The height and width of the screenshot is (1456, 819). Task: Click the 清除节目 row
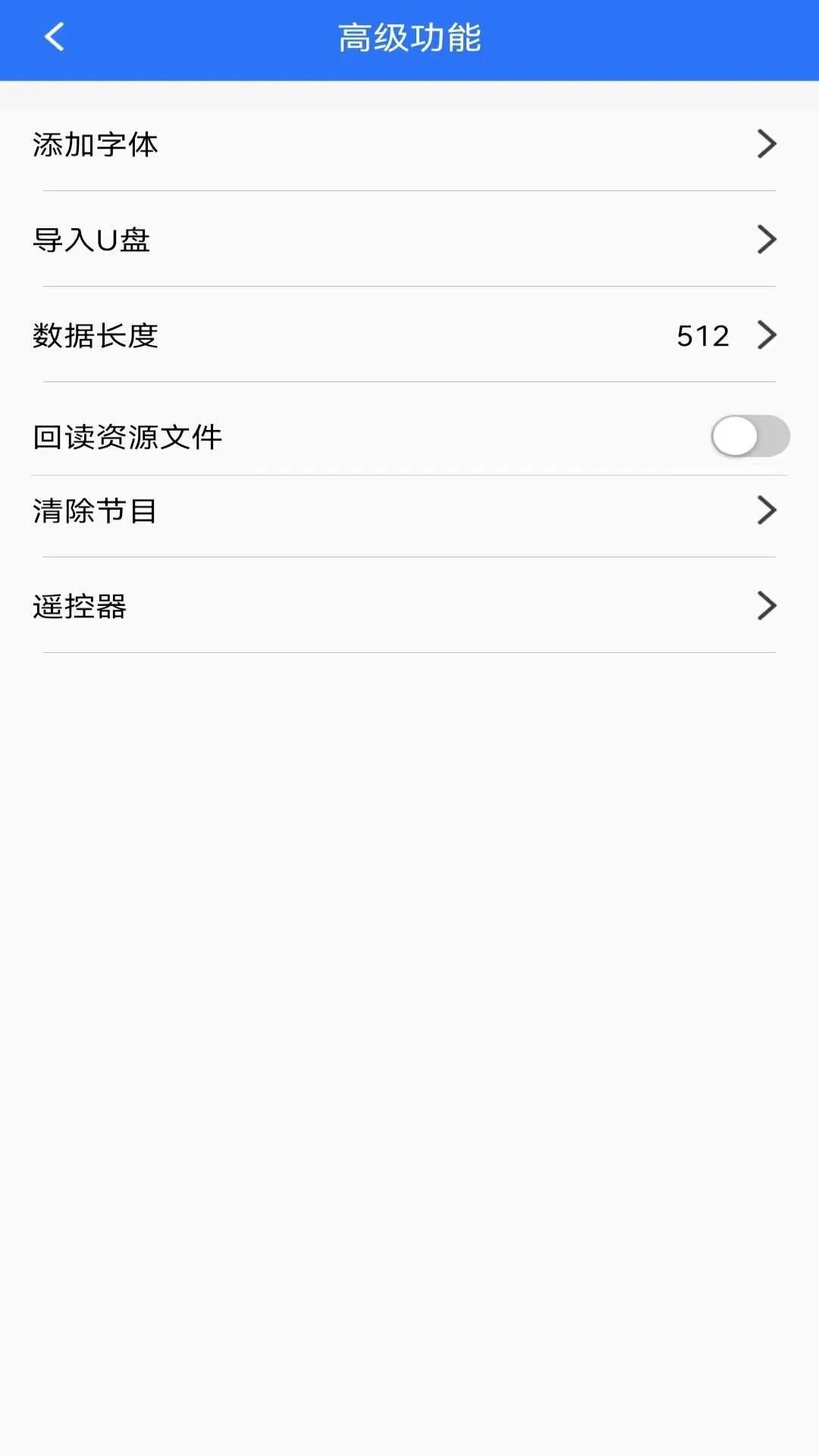409,510
